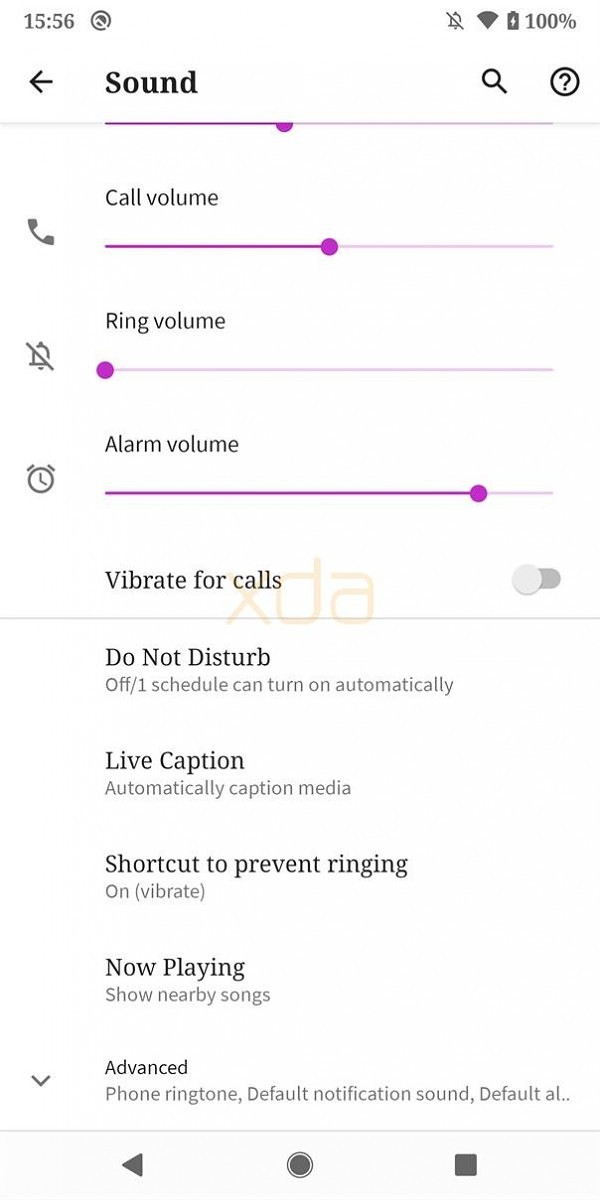Open recent apps from navigation bar
The width and height of the screenshot is (600, 1200).
(465, 1164)
